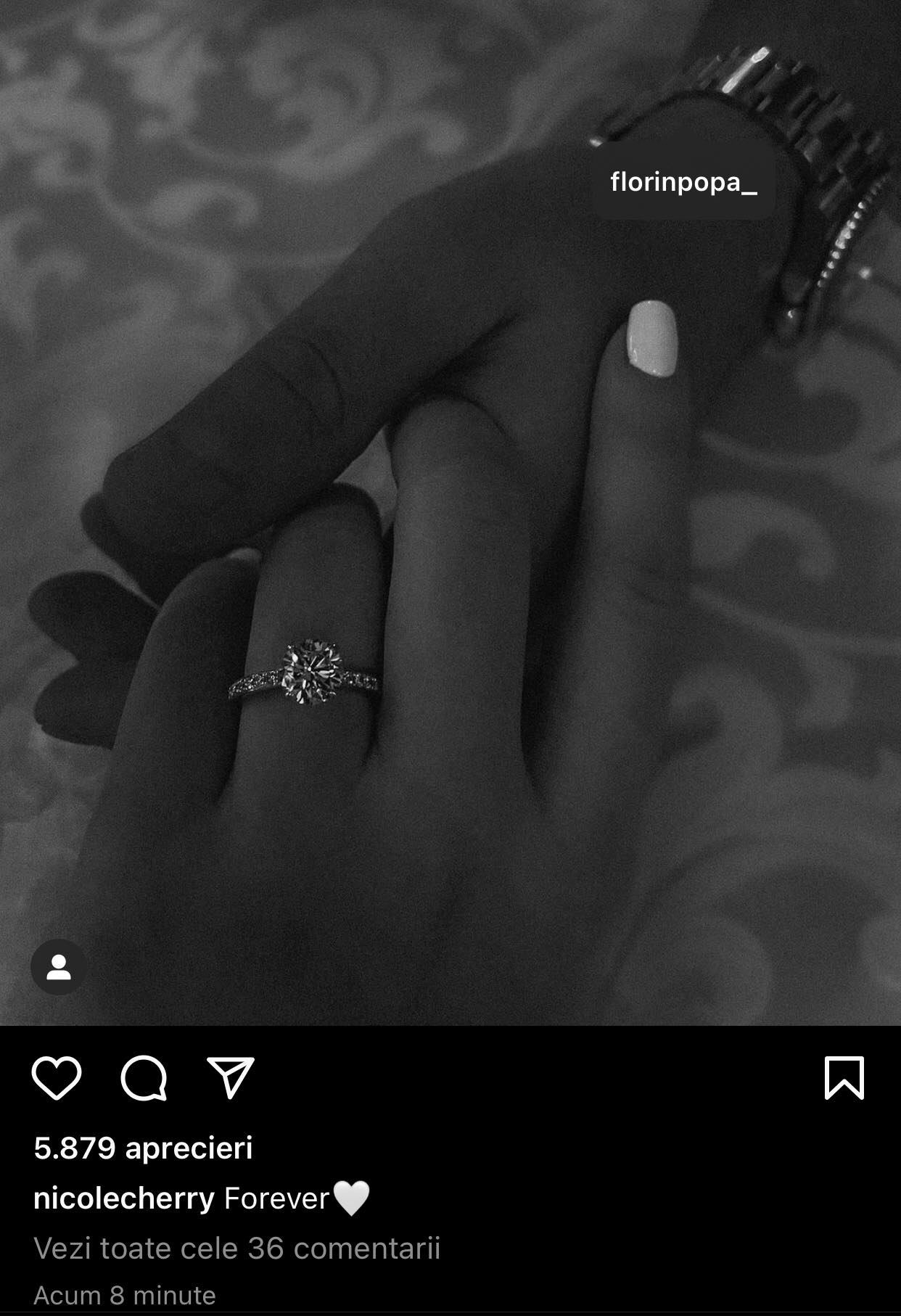View all 36 comments (Vezi toate cele 36 comentarii)

(237, 1249)
